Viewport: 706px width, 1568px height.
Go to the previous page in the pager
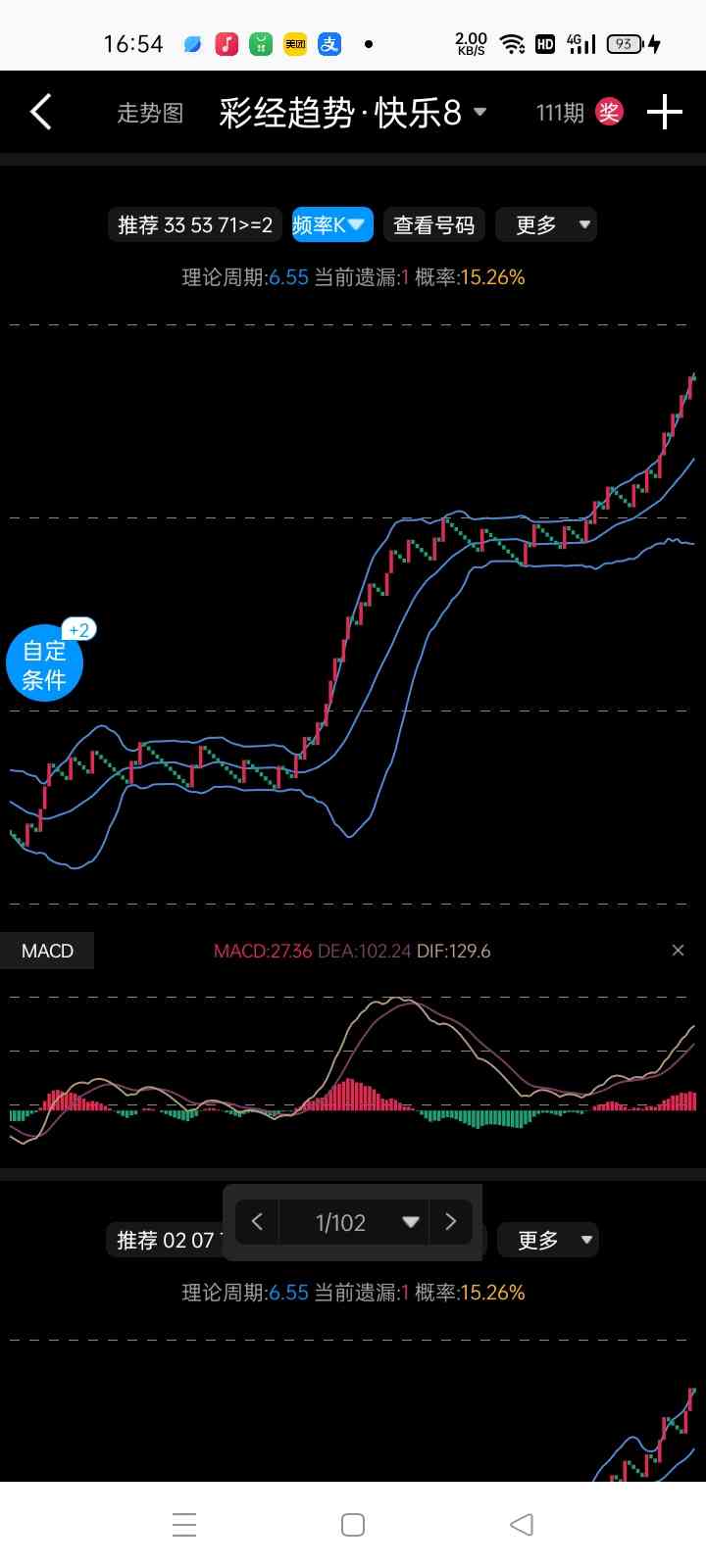[257, 1221]
